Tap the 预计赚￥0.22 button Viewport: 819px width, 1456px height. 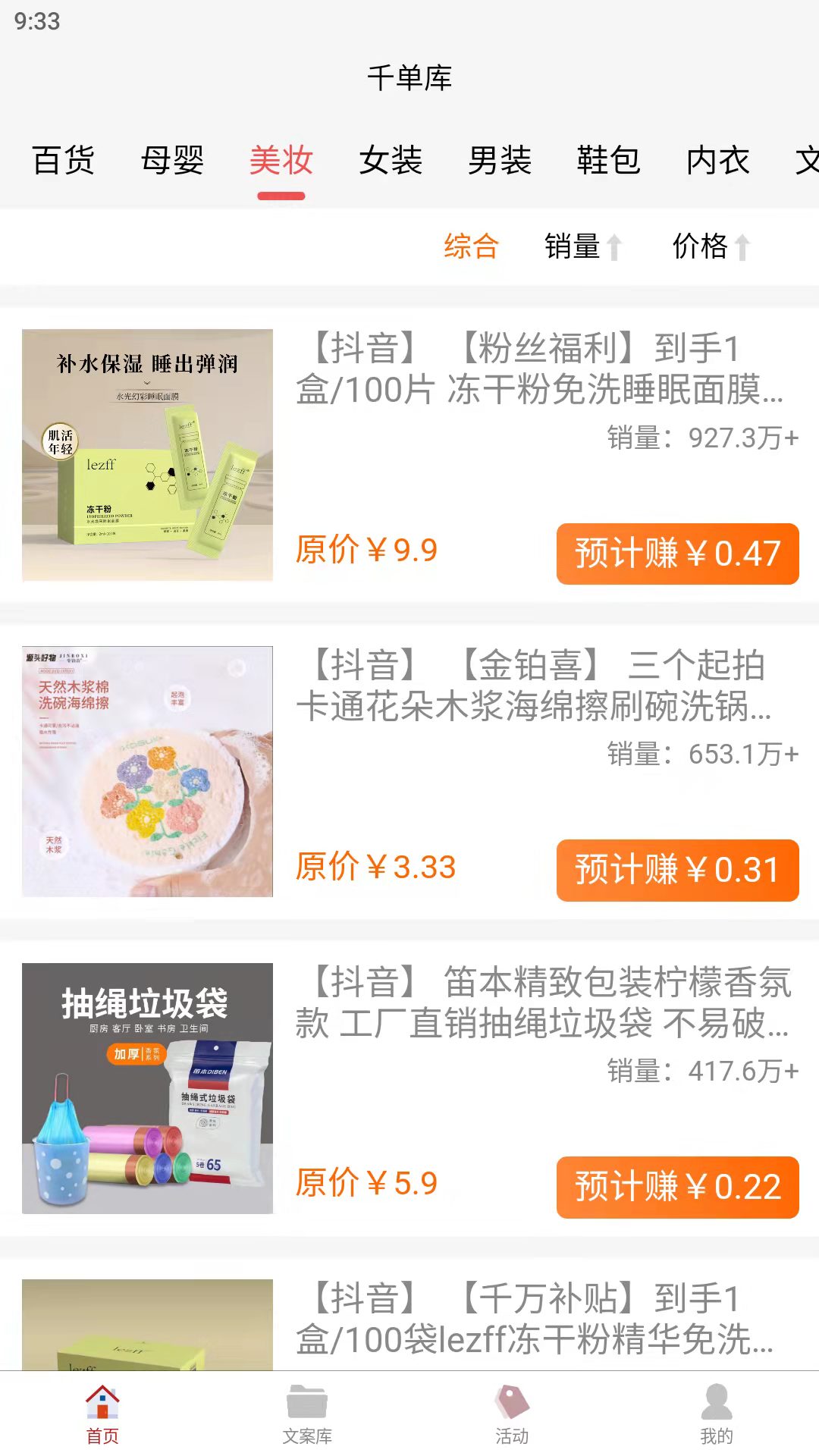pyautogui.click(x=677, y=1187)
